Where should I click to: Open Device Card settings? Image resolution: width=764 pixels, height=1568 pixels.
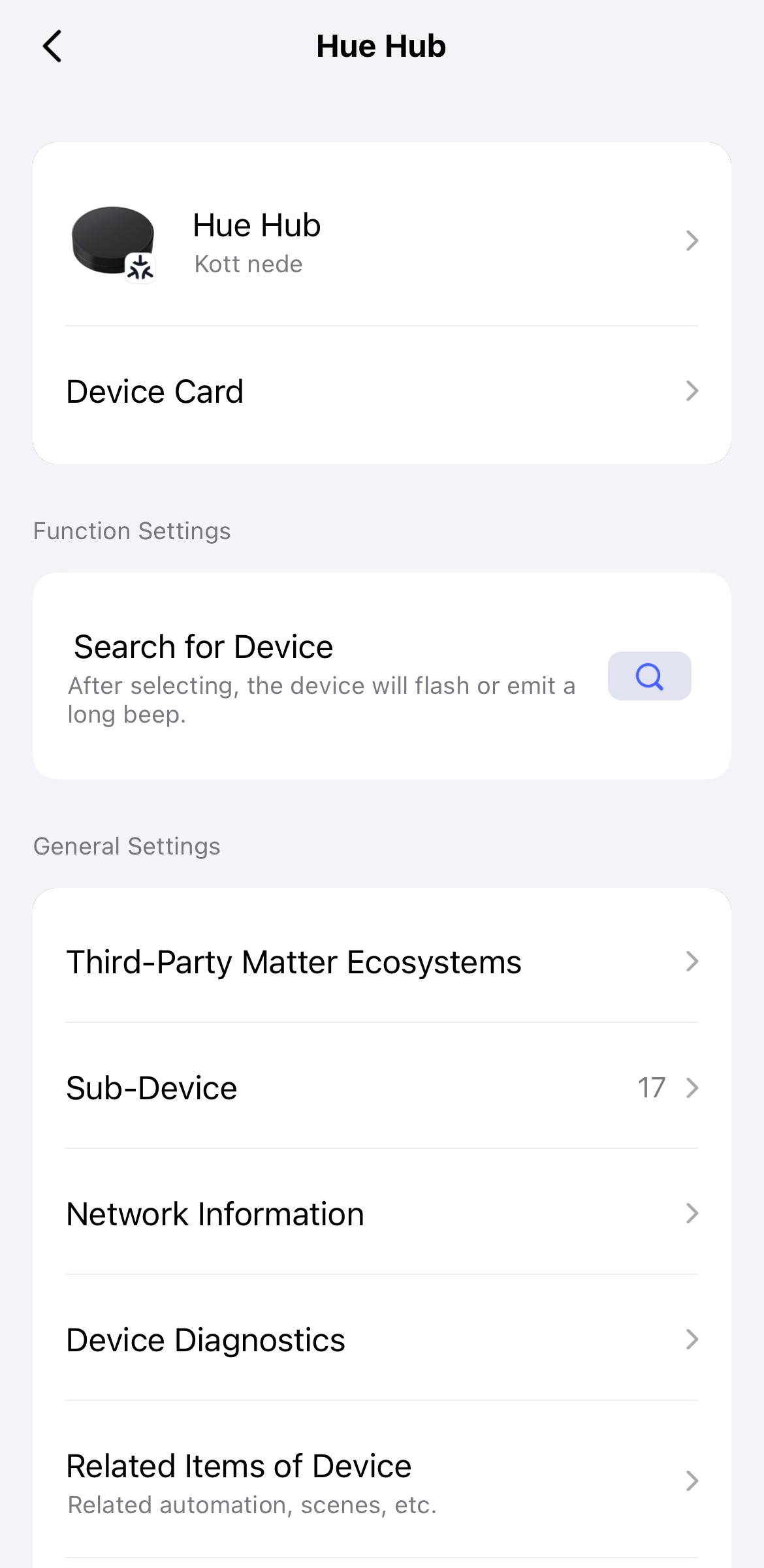pos(381,392)
